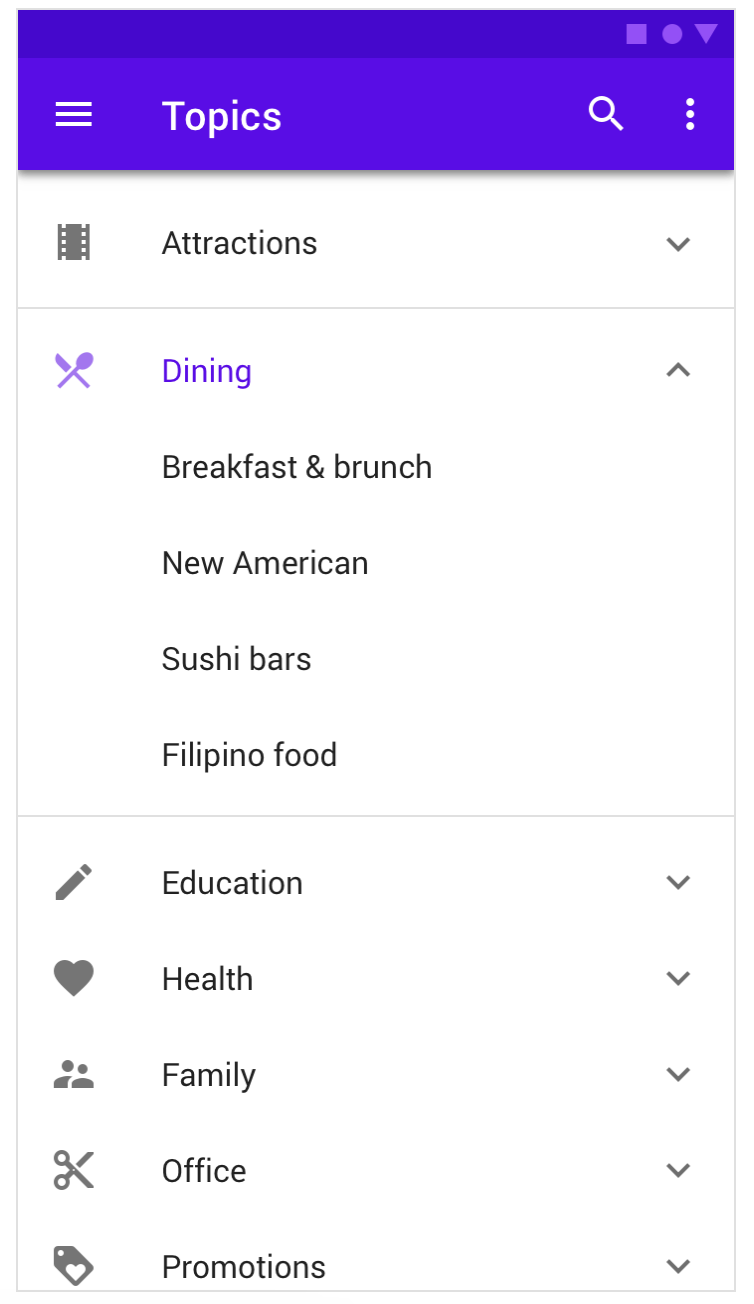Open search from the toolbar

[606, 114]
